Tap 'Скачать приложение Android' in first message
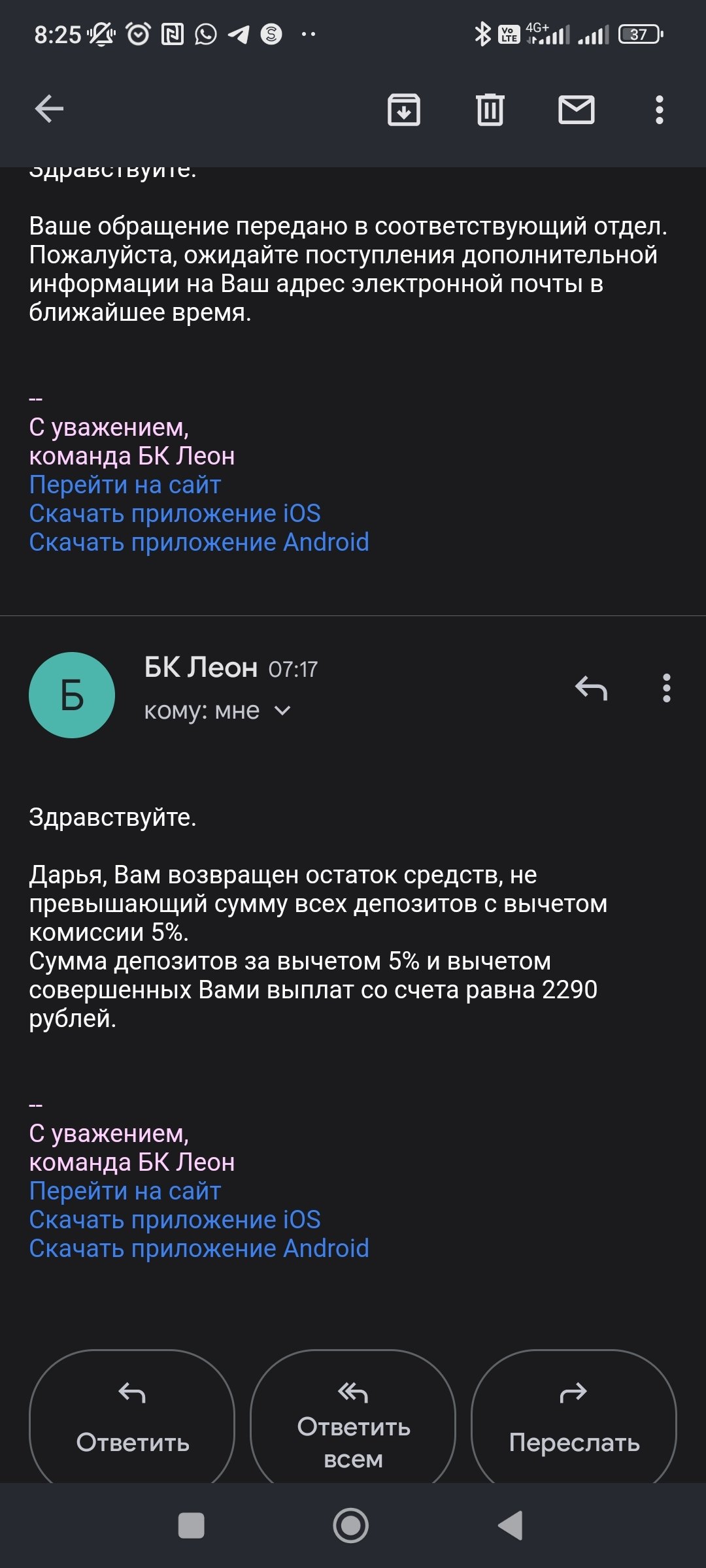The width and height of the screenshot is (706, 1568). (199, 542)
